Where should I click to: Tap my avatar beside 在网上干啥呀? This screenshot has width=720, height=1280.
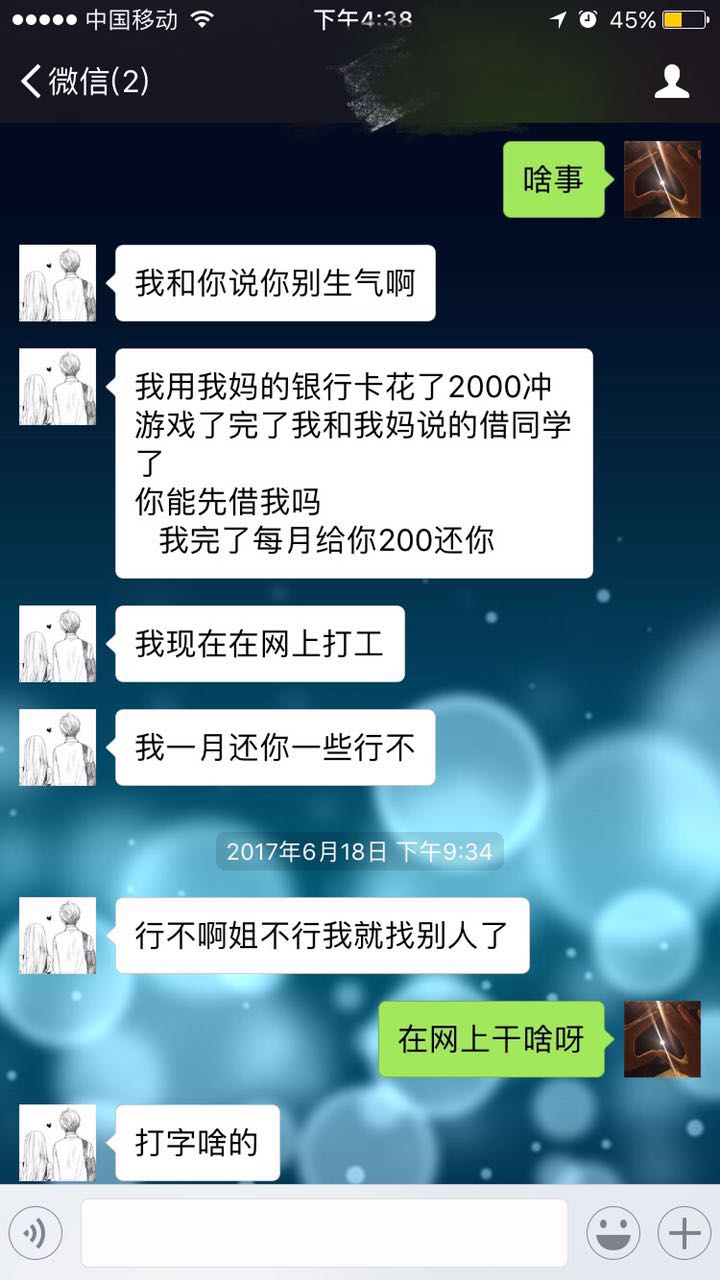(662, 1039)
